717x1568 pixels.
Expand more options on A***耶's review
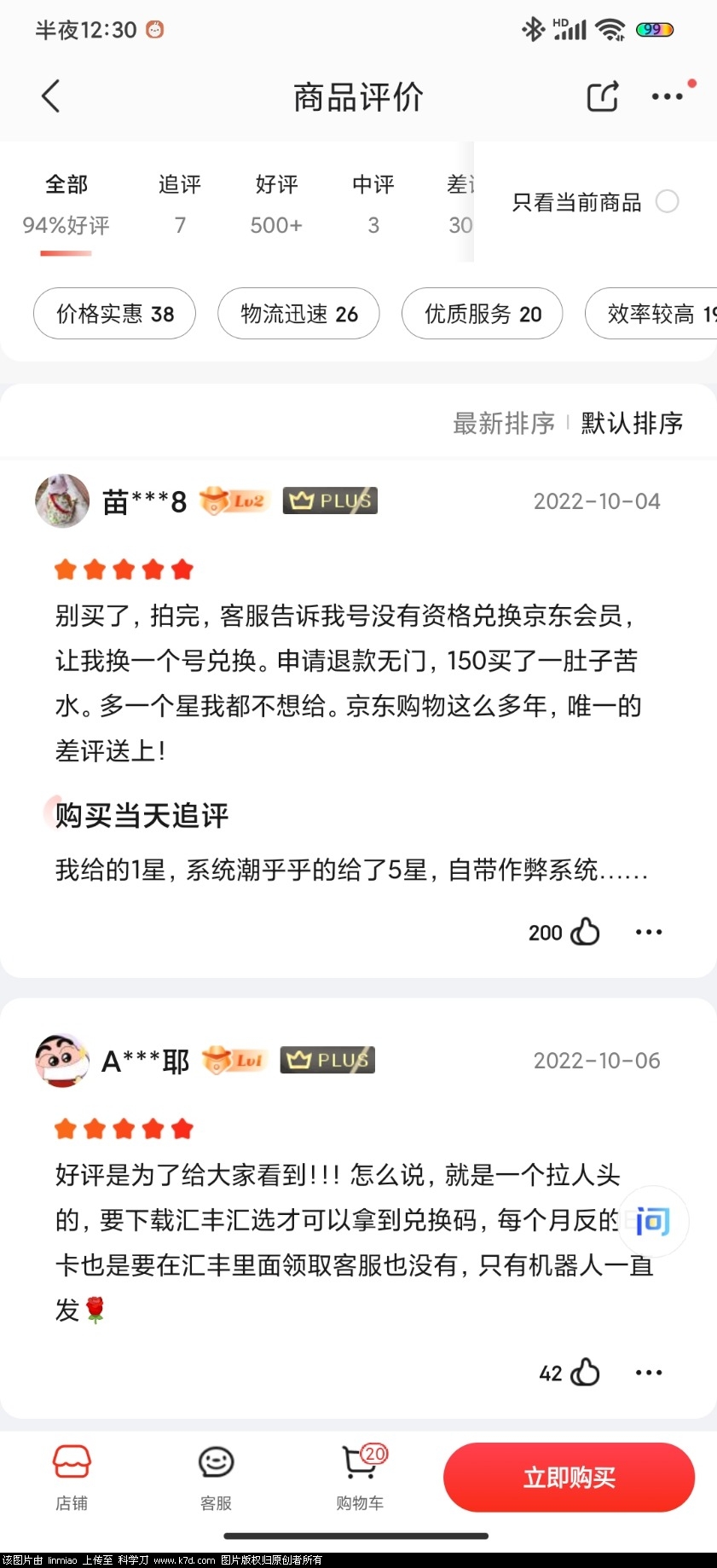point(649,1372)
